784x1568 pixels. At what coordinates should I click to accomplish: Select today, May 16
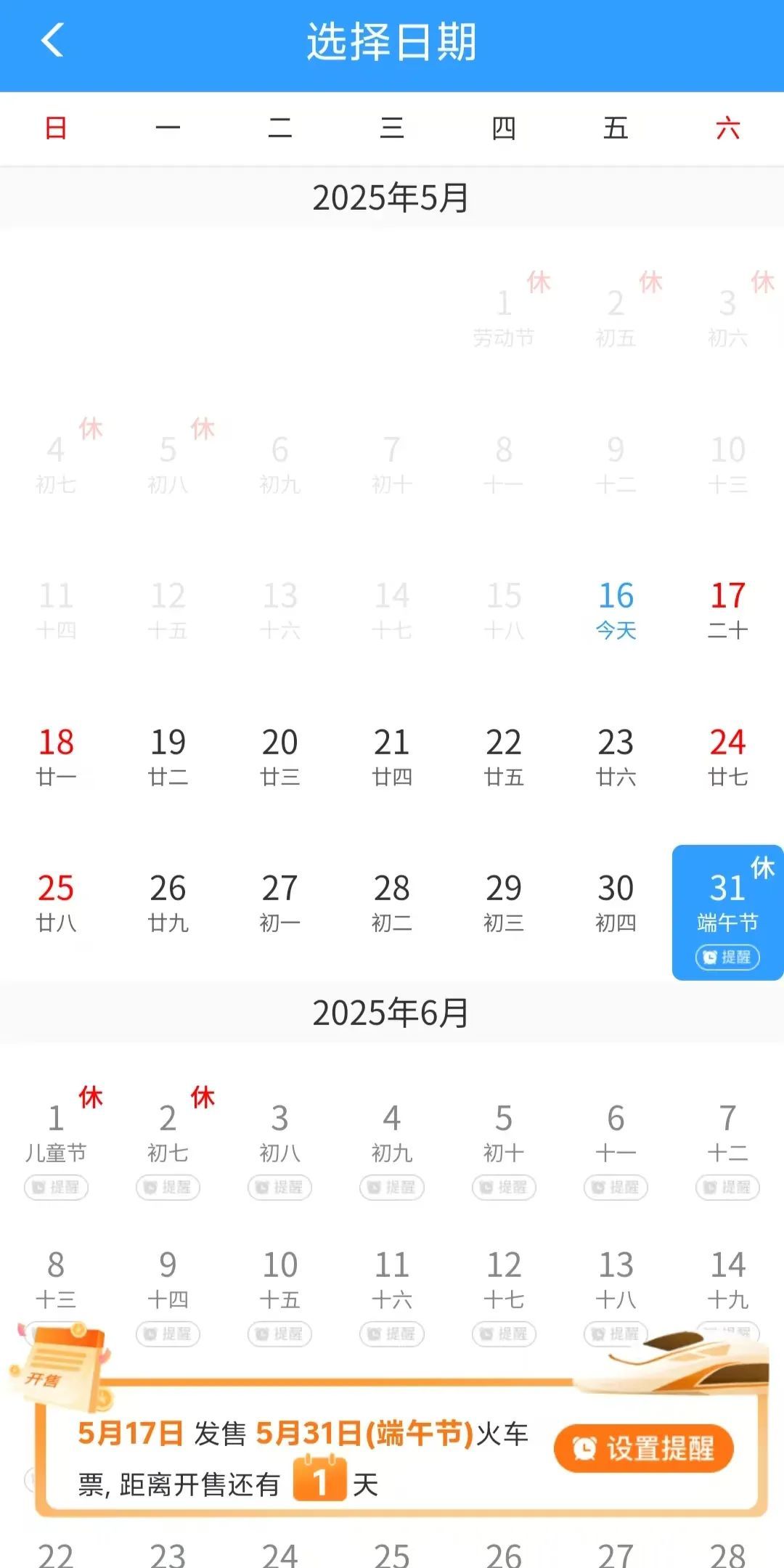[616, 611]
